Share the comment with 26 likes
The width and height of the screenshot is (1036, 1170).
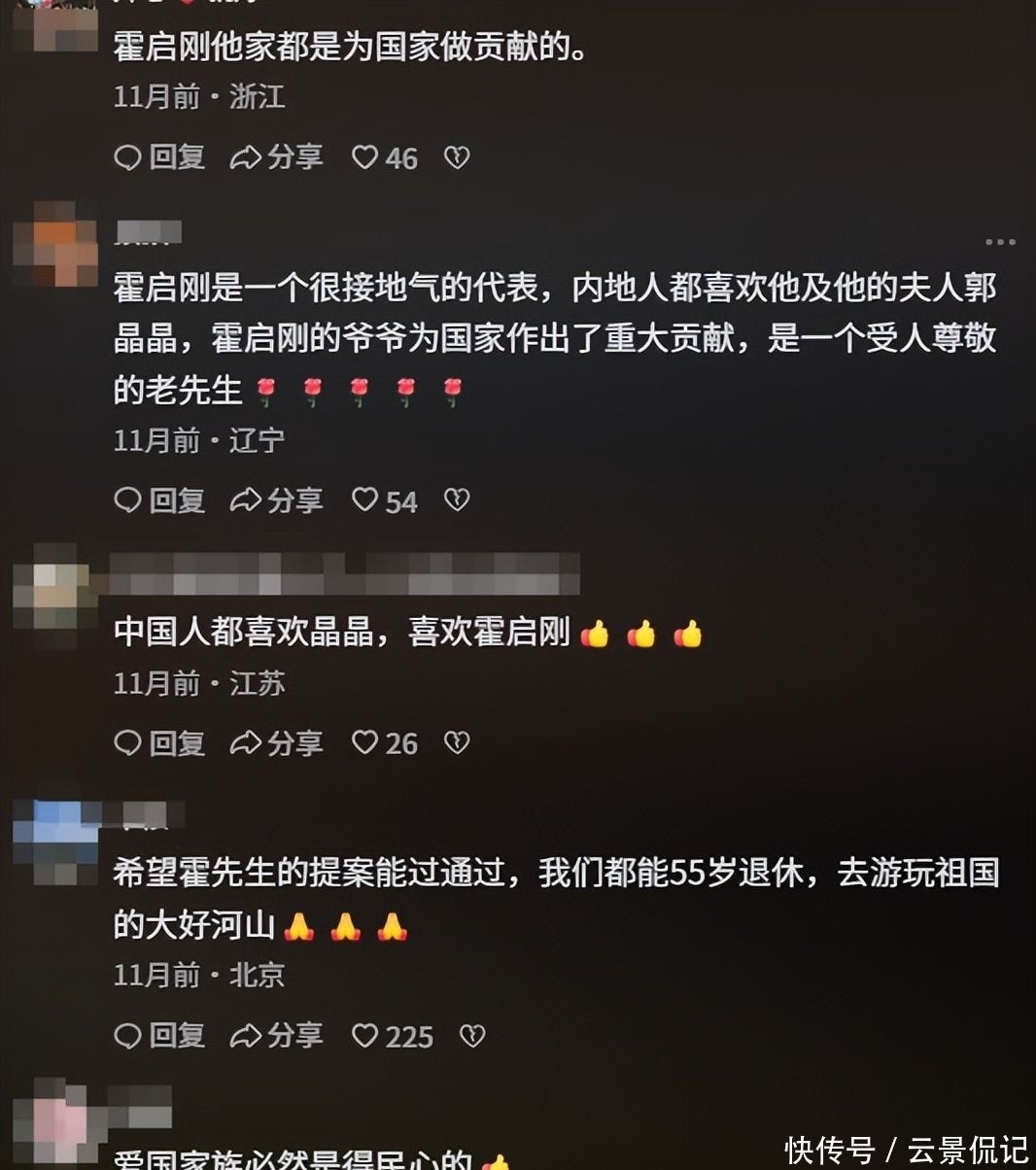pos(276,743)
